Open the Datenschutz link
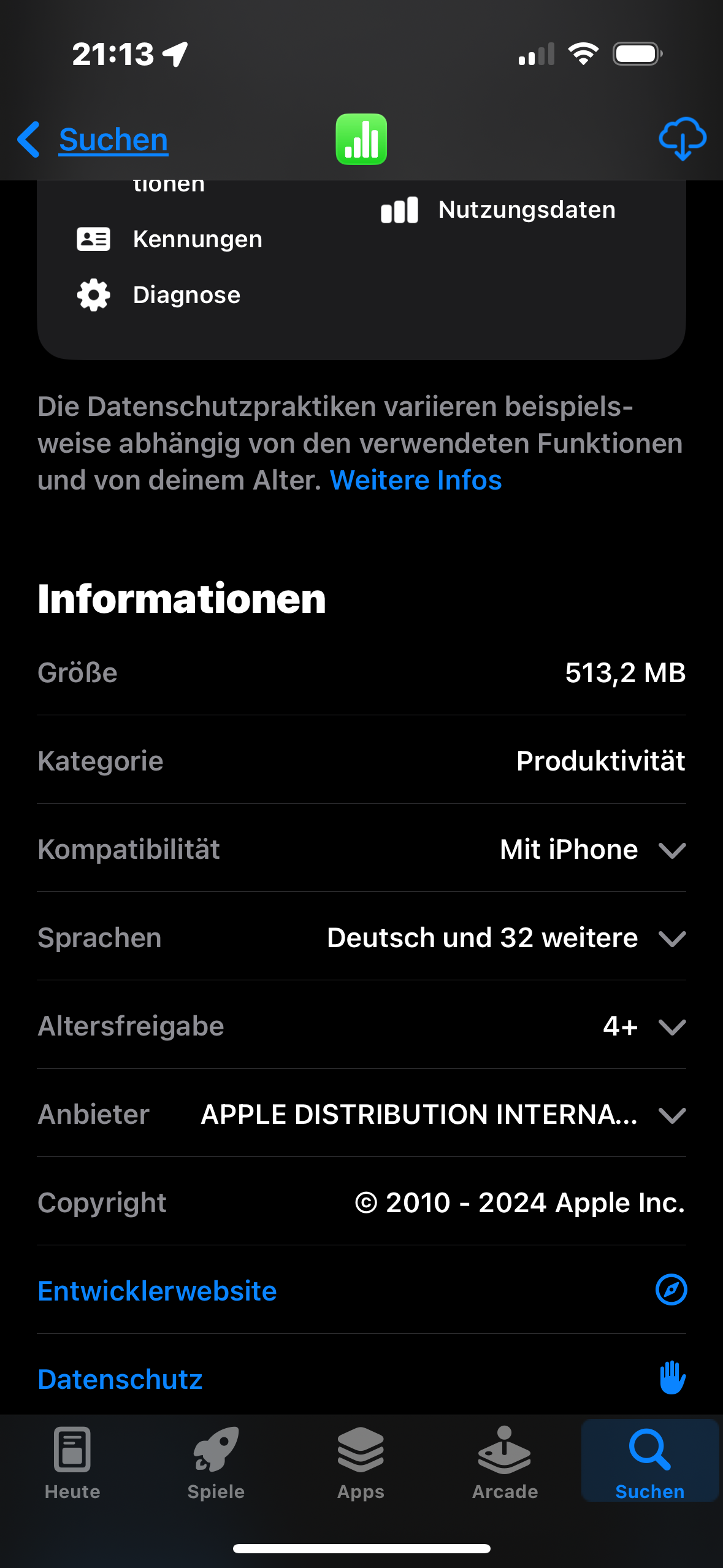 point(120,1379)
